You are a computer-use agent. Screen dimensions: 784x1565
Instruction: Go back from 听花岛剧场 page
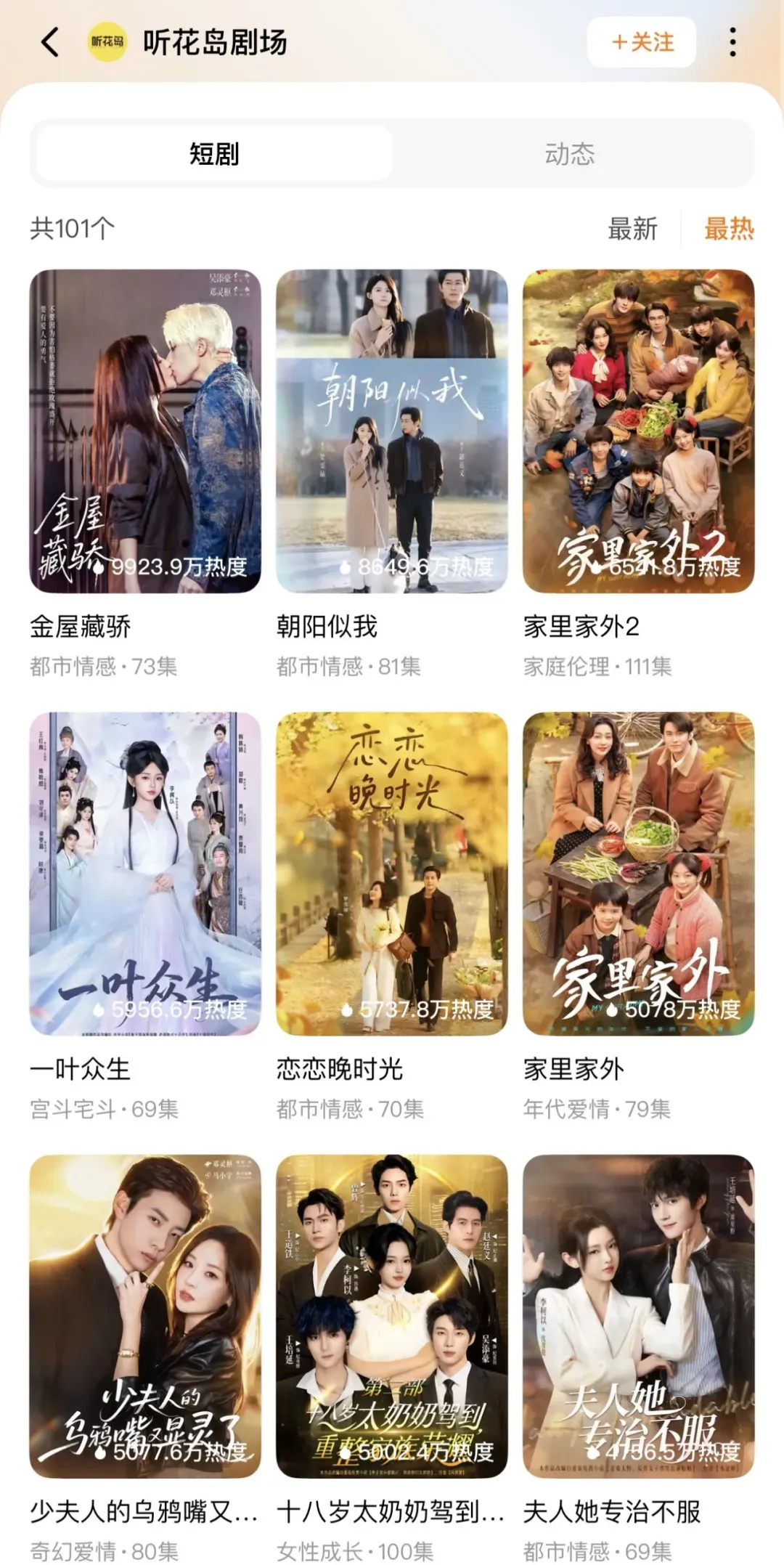(50, 42)
